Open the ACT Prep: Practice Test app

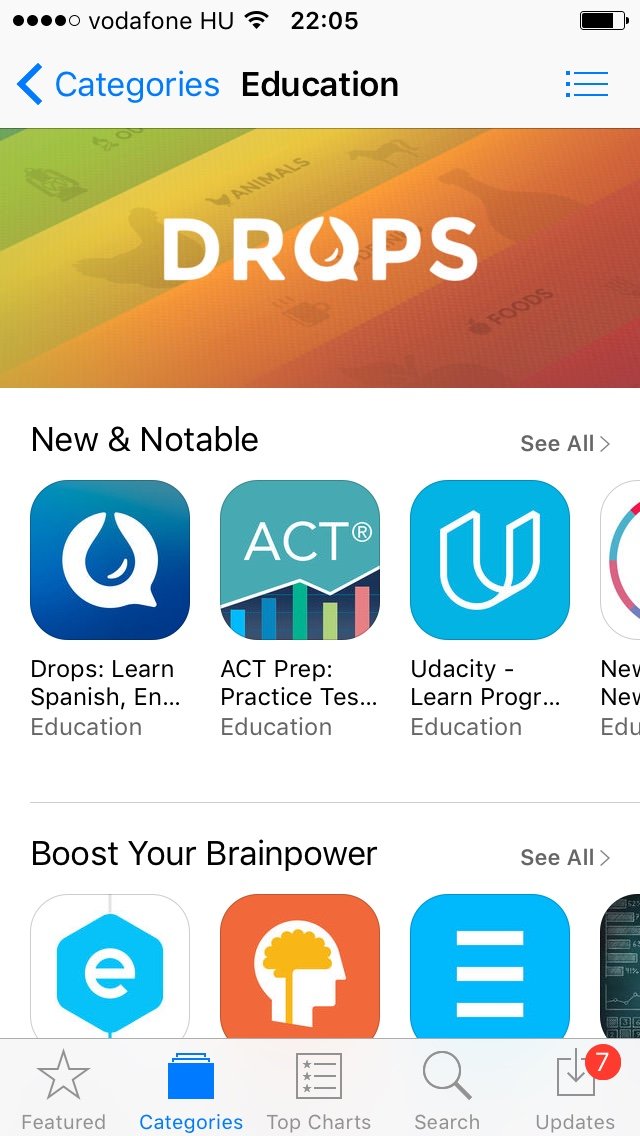[300, 560]
